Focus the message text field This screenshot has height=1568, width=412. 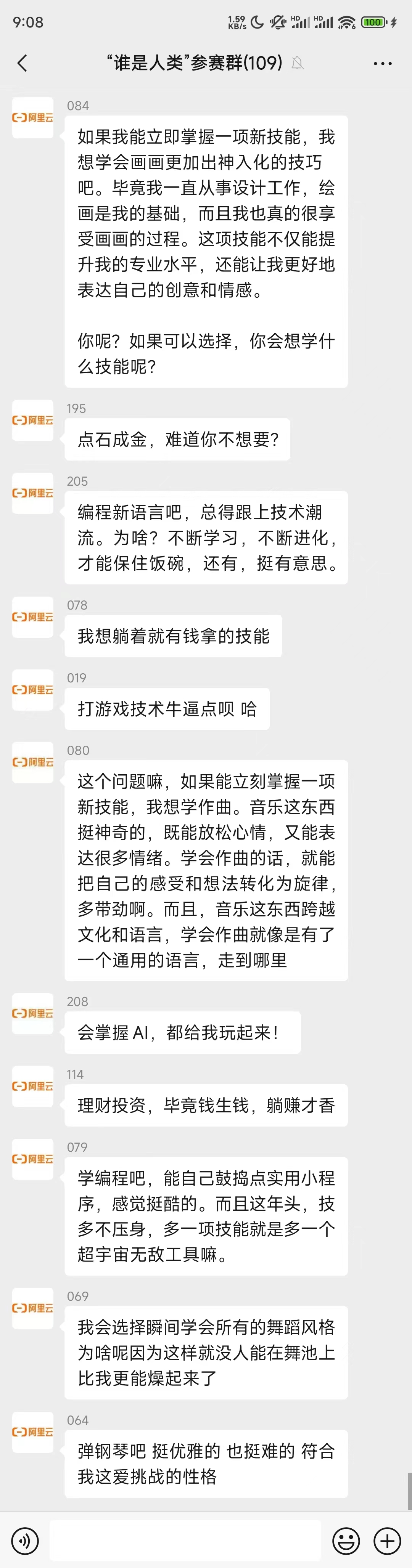[x=185, y=1541]
